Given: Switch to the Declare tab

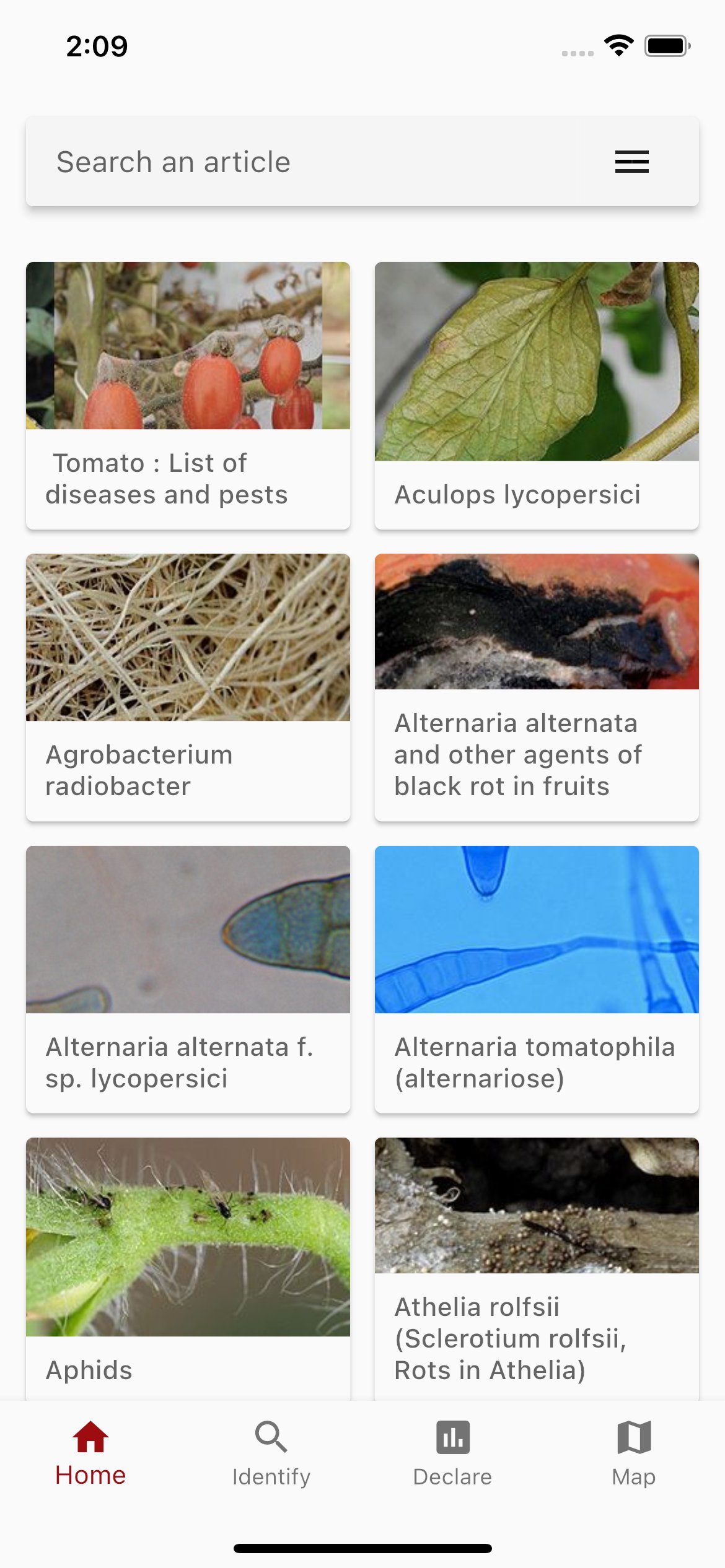Looking at the screenshot, I should [x=452, y=1453].
